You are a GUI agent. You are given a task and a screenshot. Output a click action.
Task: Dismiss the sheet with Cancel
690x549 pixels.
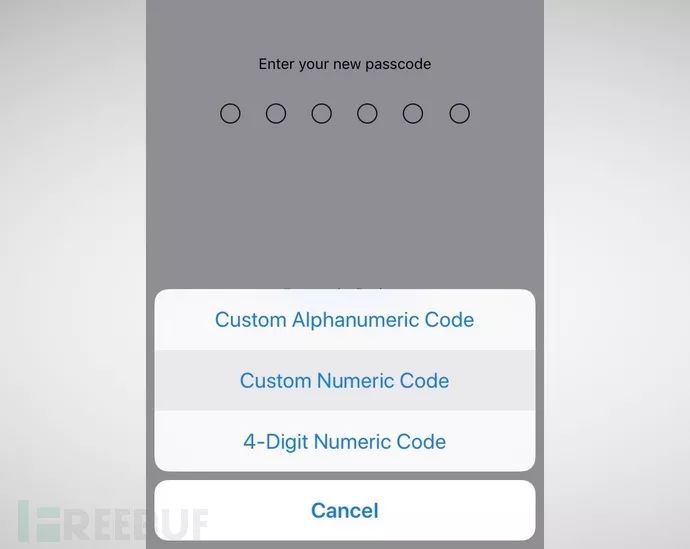tap(344, 510)
